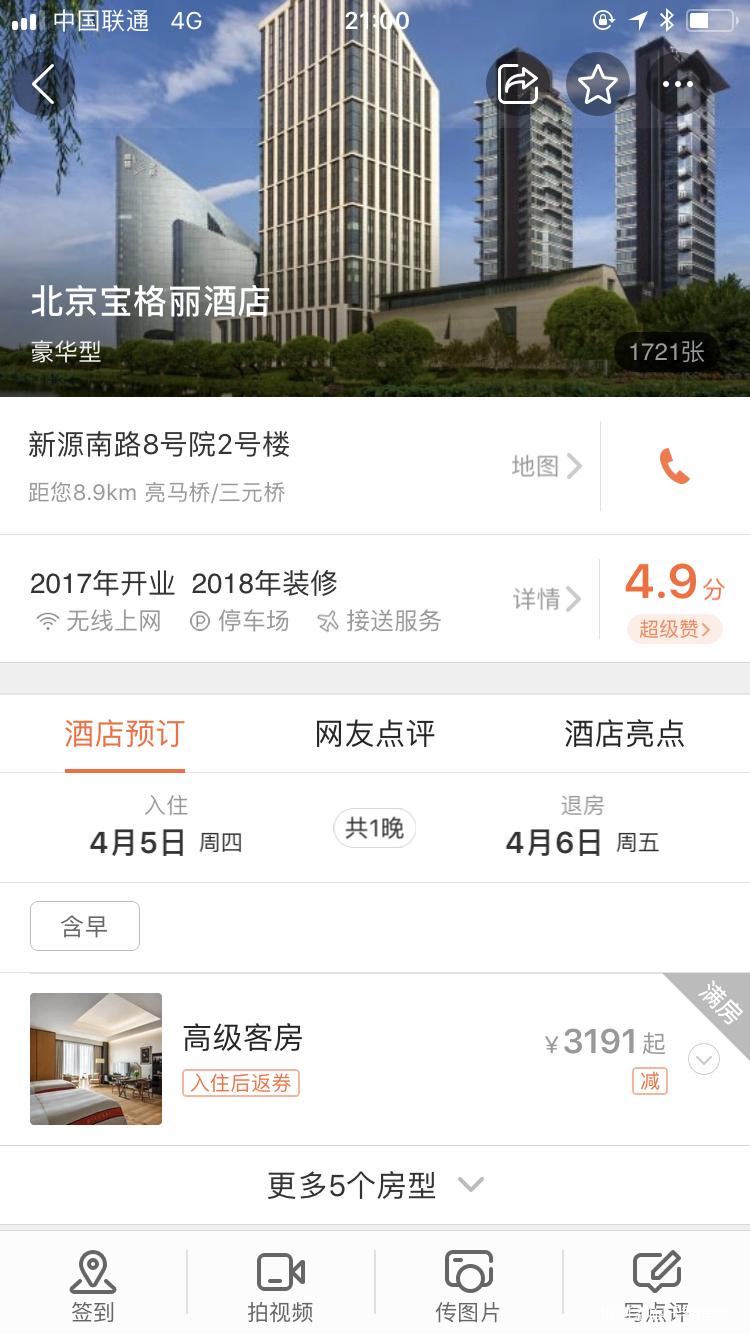750x1334 pixels.
Task: Switch to the 网友点评 reviews tab
Action: pyautogui.click(x=375, y=734)
